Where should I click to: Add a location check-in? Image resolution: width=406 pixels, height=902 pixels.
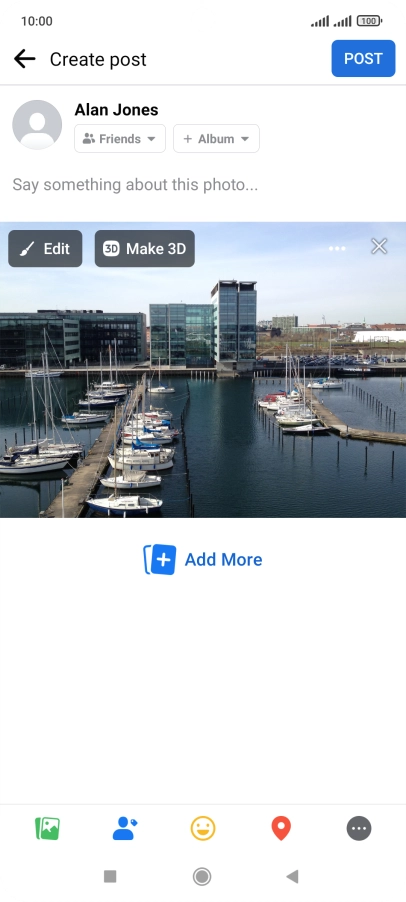point(281,829)
